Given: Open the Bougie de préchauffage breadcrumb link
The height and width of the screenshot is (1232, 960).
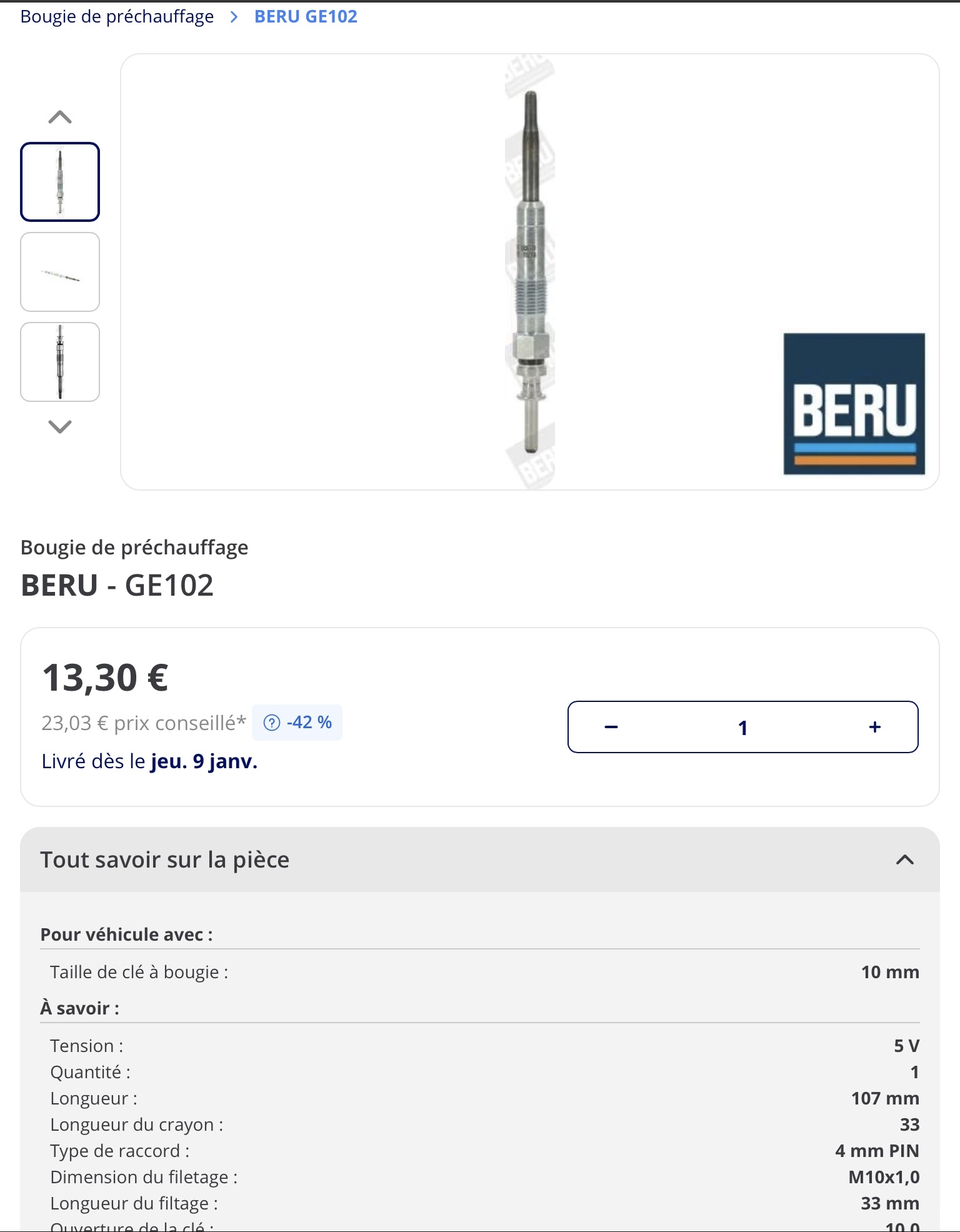Looking at the screenshot, I should pos(117,17).
